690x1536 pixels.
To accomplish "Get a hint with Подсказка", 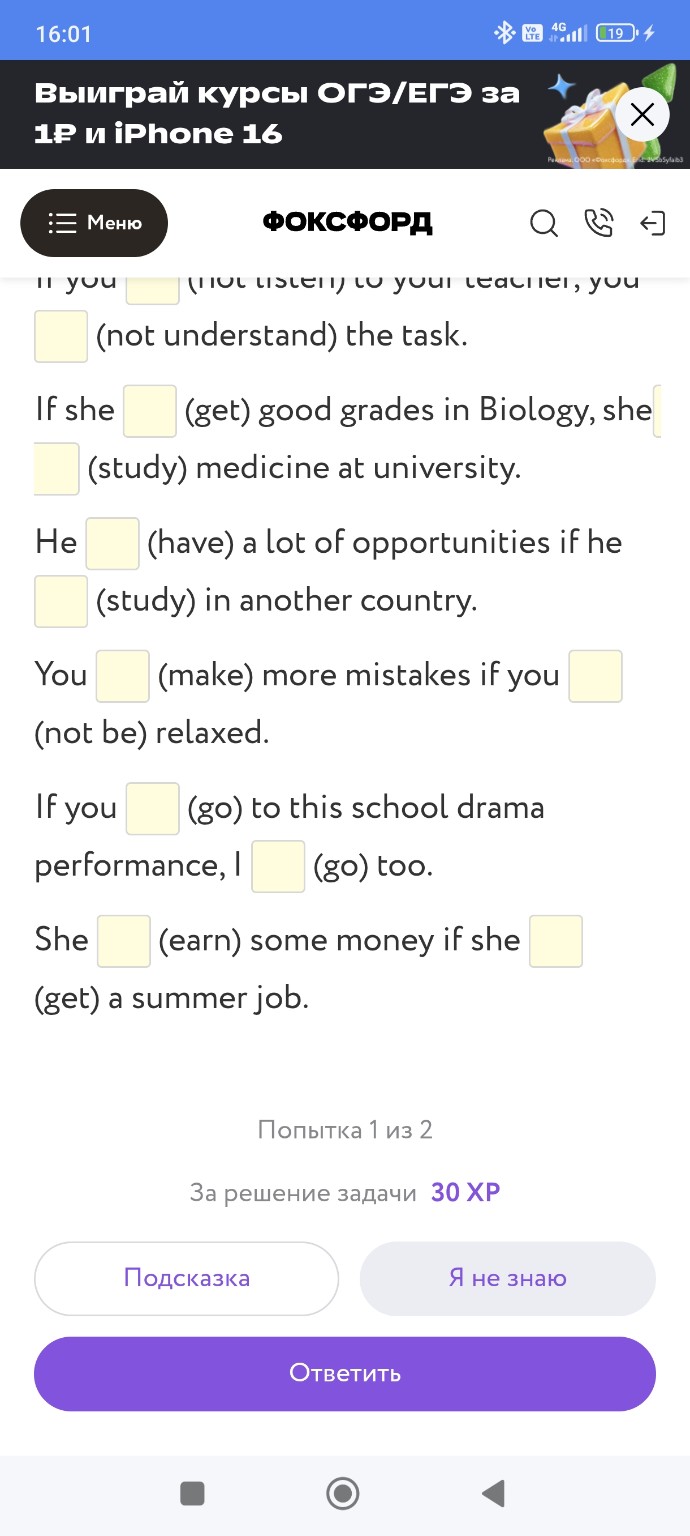I will click(187, 1278).
